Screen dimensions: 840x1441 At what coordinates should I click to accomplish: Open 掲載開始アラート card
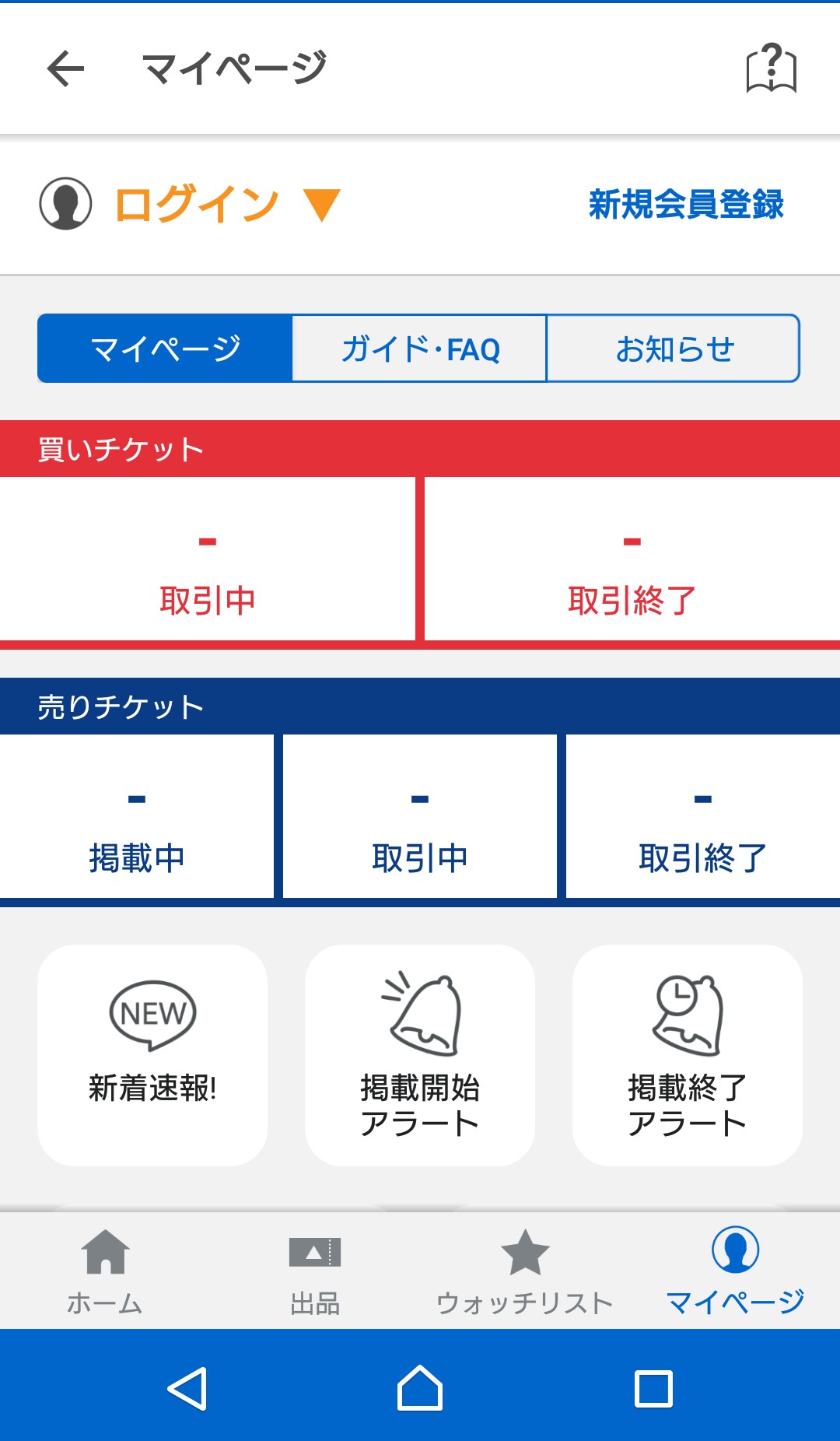coord(420,1054)
